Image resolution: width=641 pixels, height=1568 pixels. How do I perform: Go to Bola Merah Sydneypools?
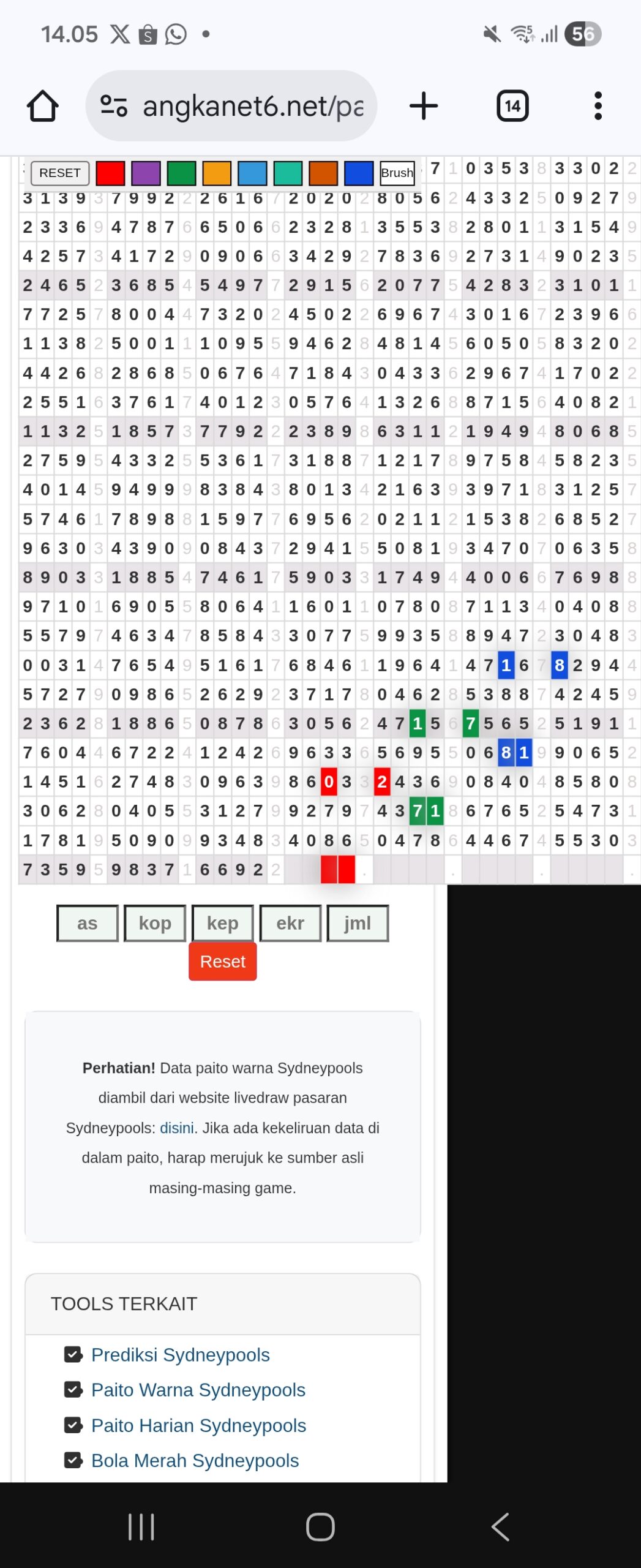coord(195,1461)
